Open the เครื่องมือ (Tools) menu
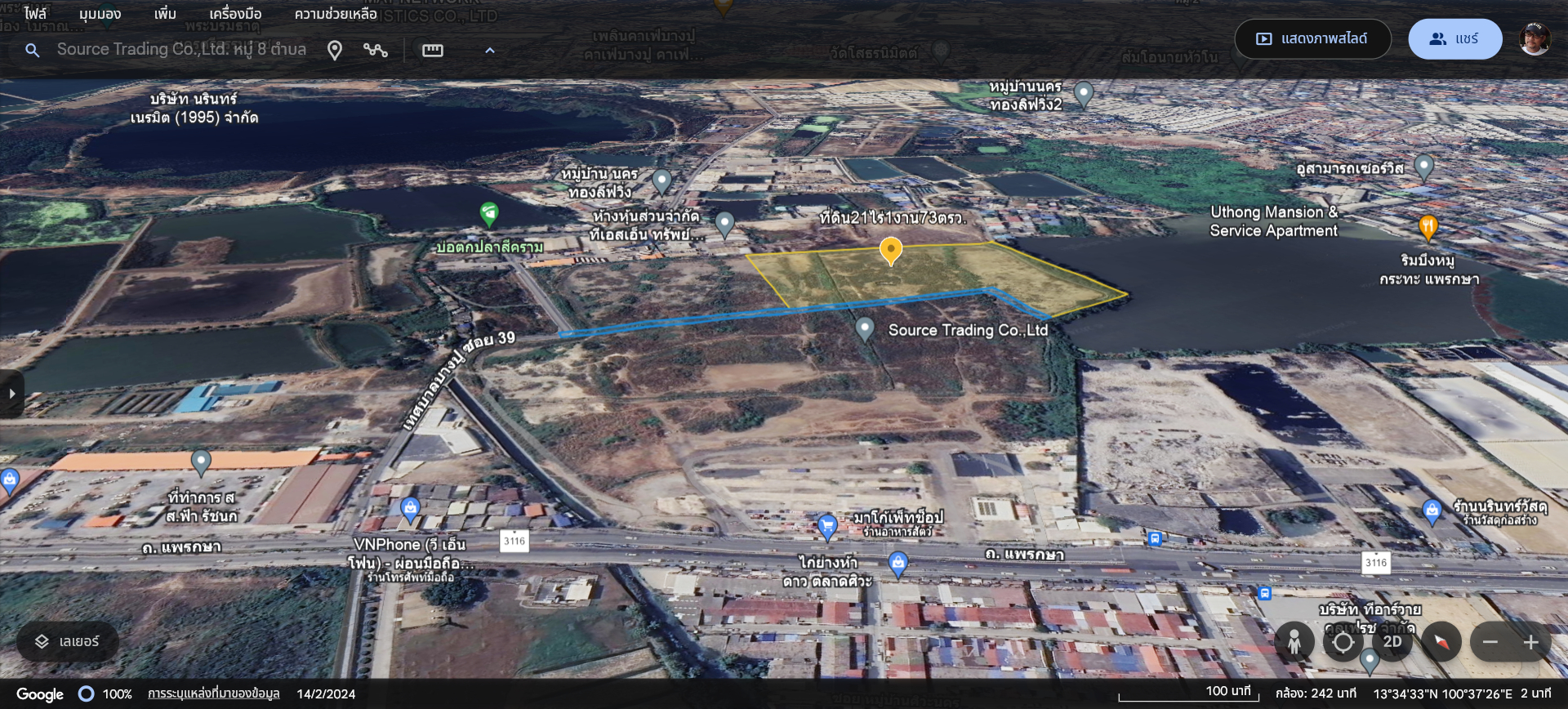The image size is (1568, 709). [x=235, y=14]
